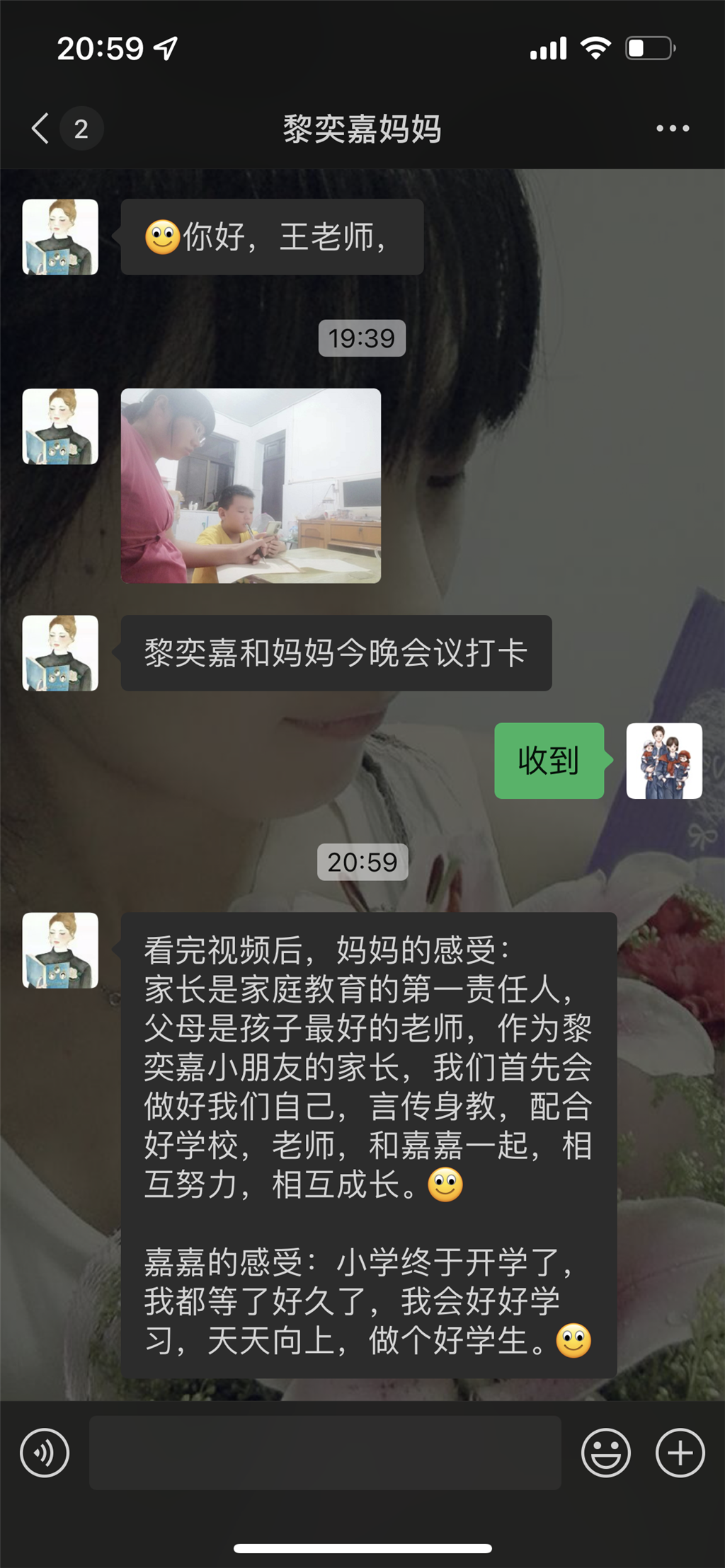
Task: Switch to voice message input
Action: point(45,1453)
